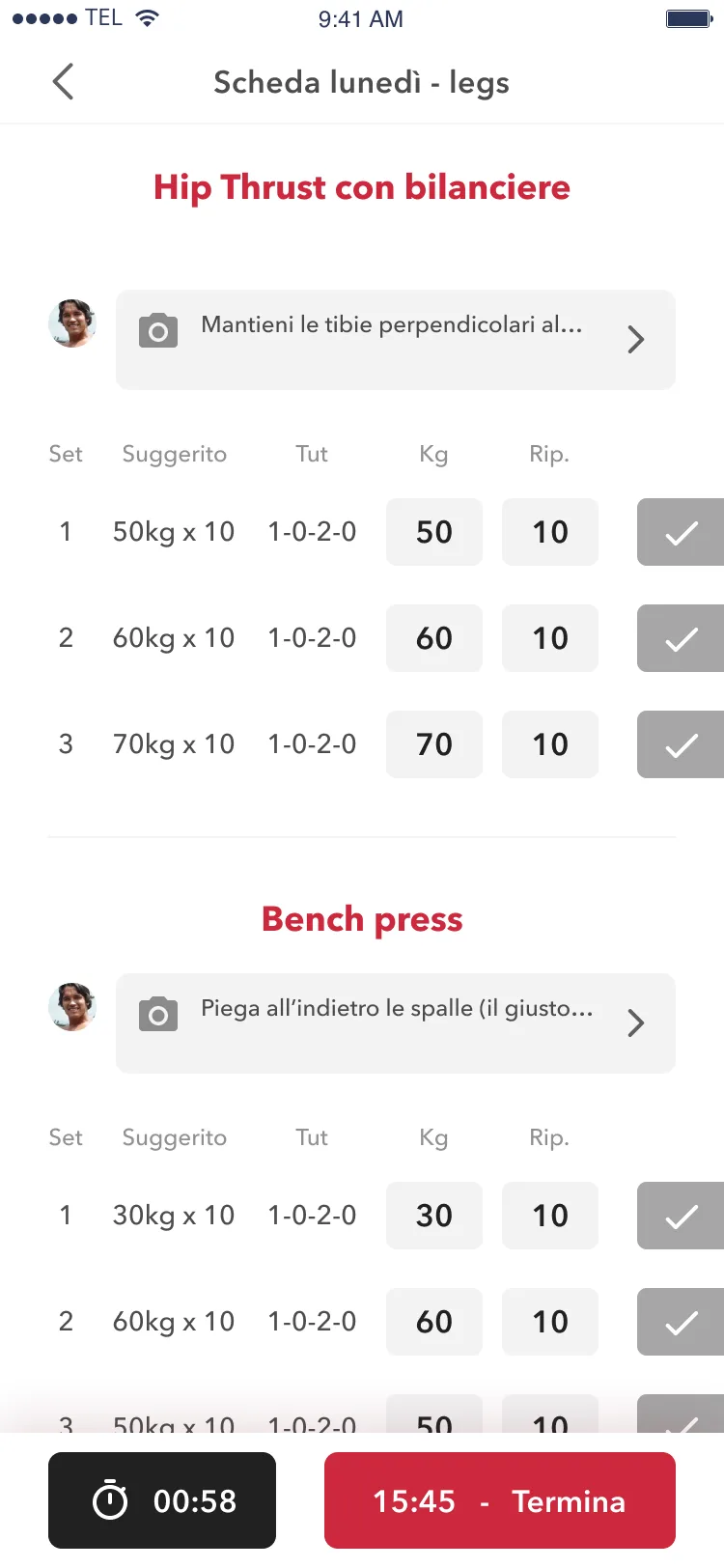Expand the Hip Thrust instruction note

click(x=396, y=339)
